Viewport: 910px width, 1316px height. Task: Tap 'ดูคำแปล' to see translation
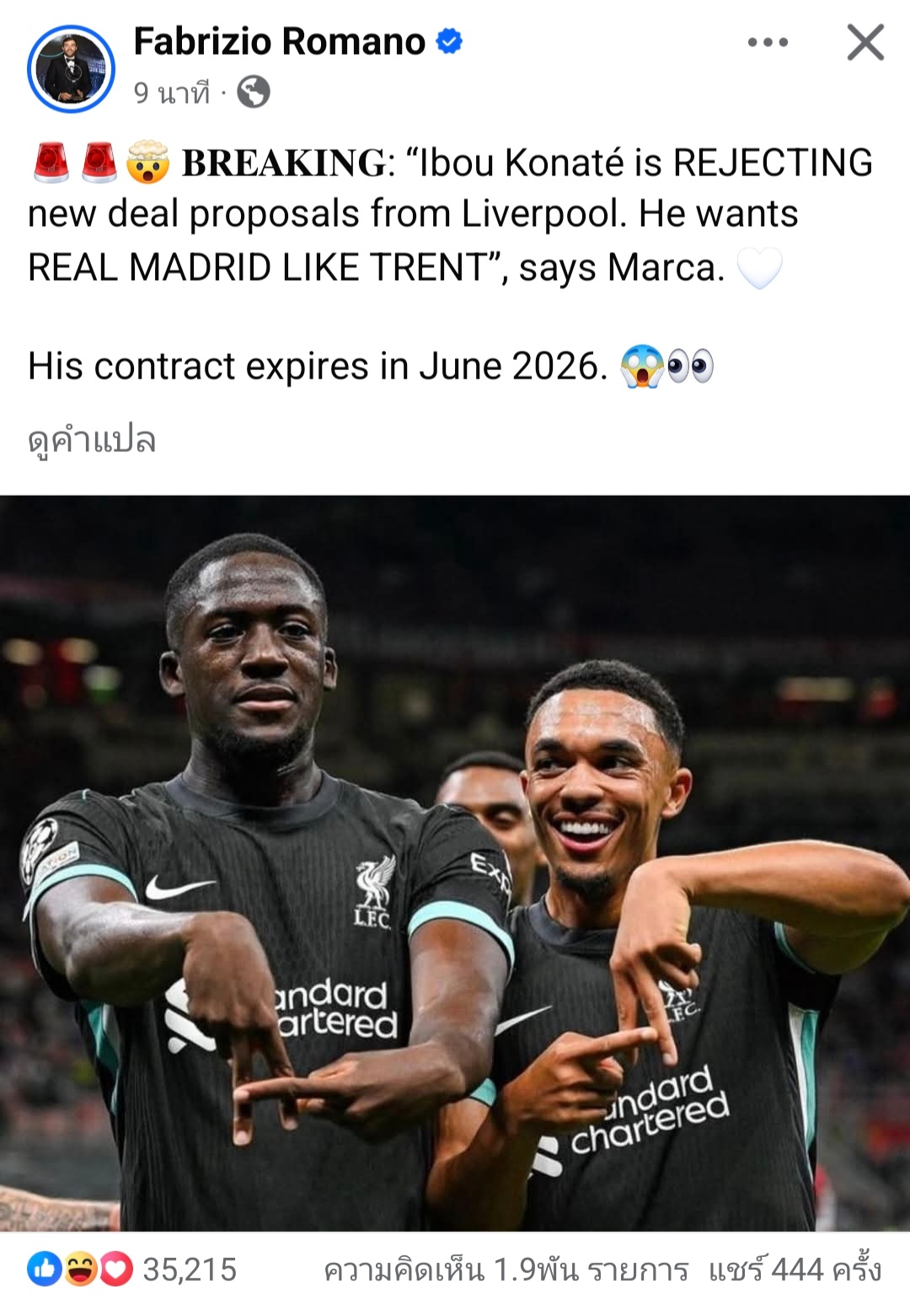92,440
